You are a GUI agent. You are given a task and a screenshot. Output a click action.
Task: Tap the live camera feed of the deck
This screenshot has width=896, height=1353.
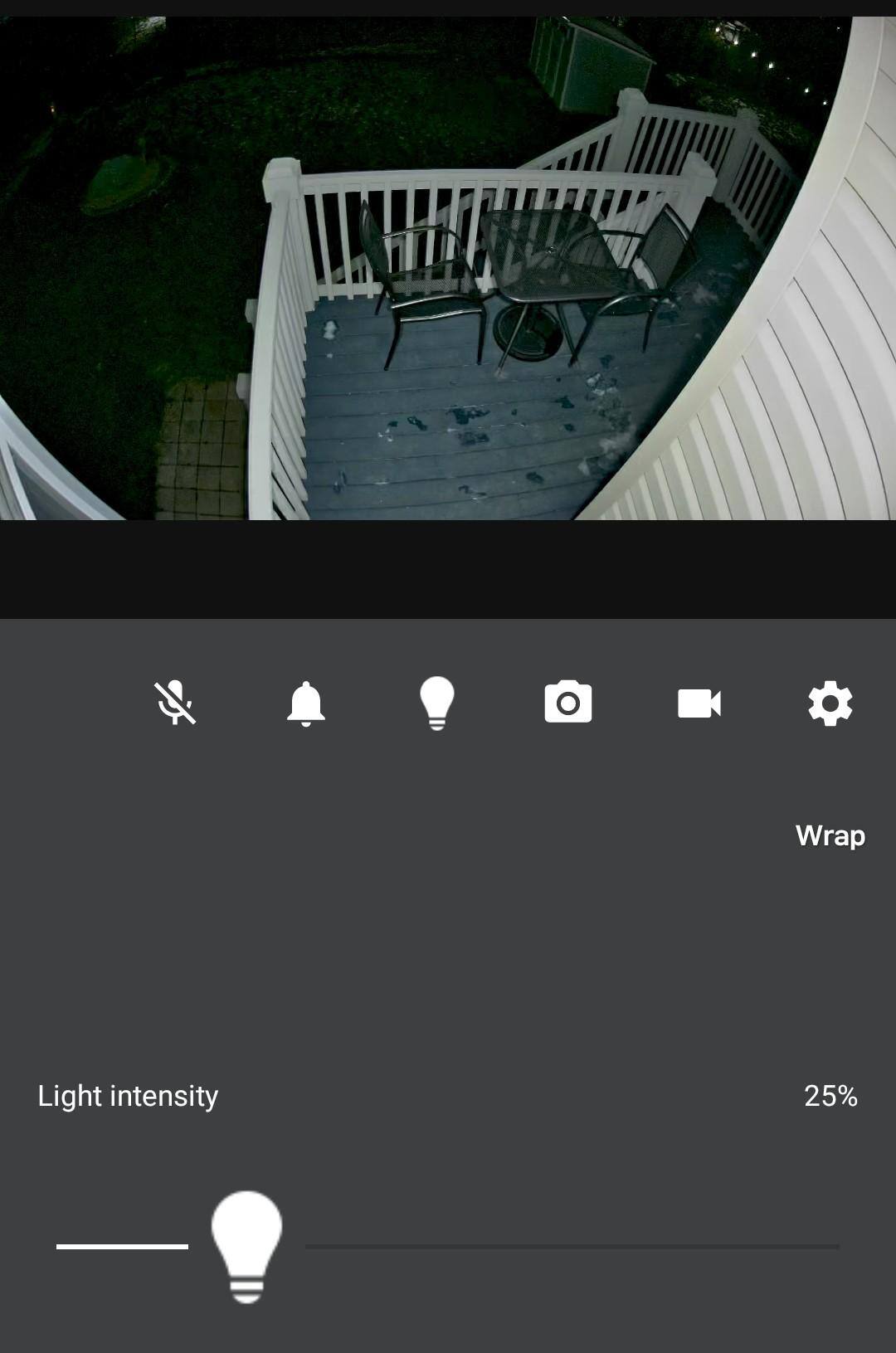[x=448, y=270]
